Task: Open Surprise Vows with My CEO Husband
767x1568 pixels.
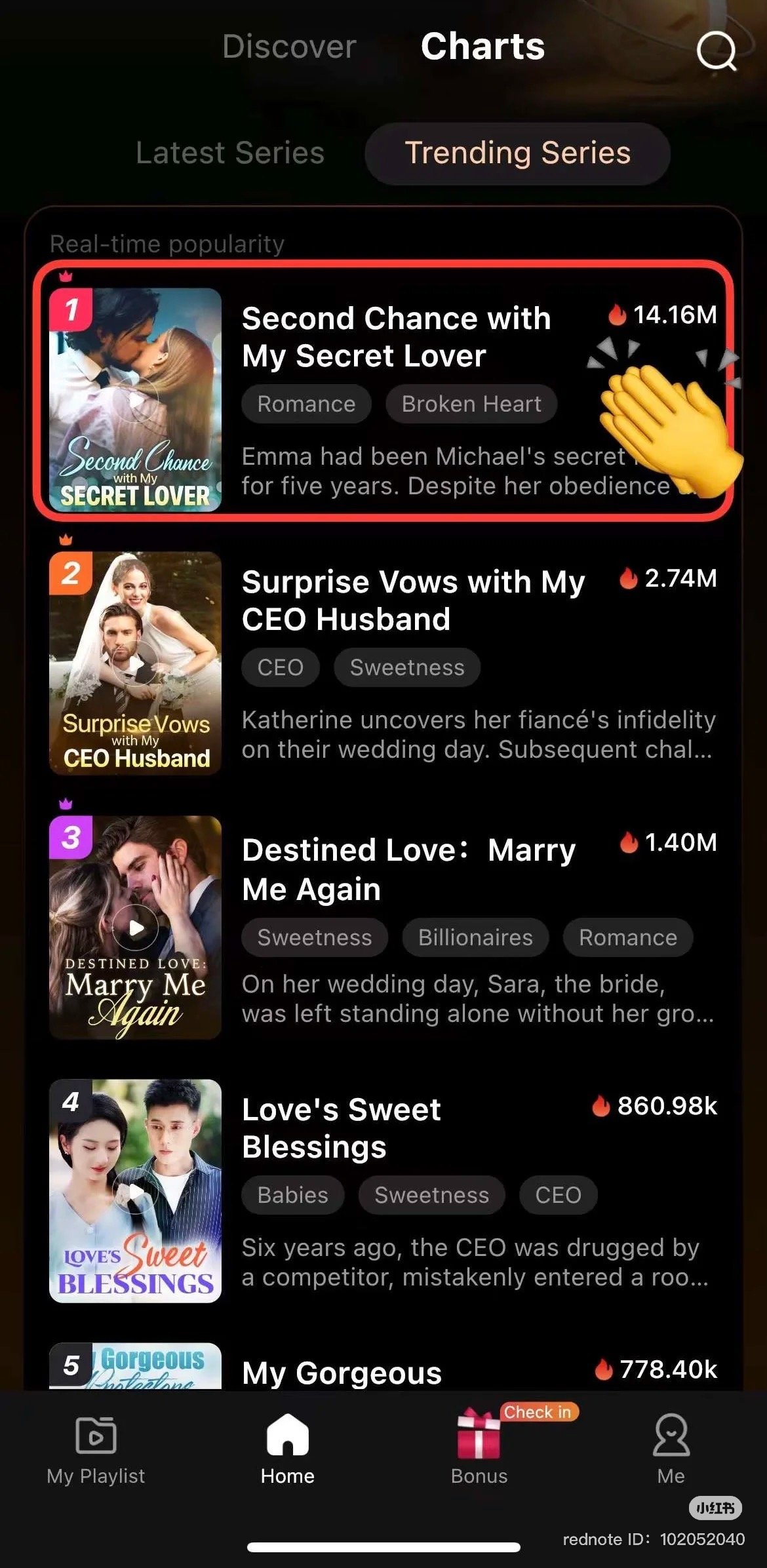Action: [x=383, y=663]
